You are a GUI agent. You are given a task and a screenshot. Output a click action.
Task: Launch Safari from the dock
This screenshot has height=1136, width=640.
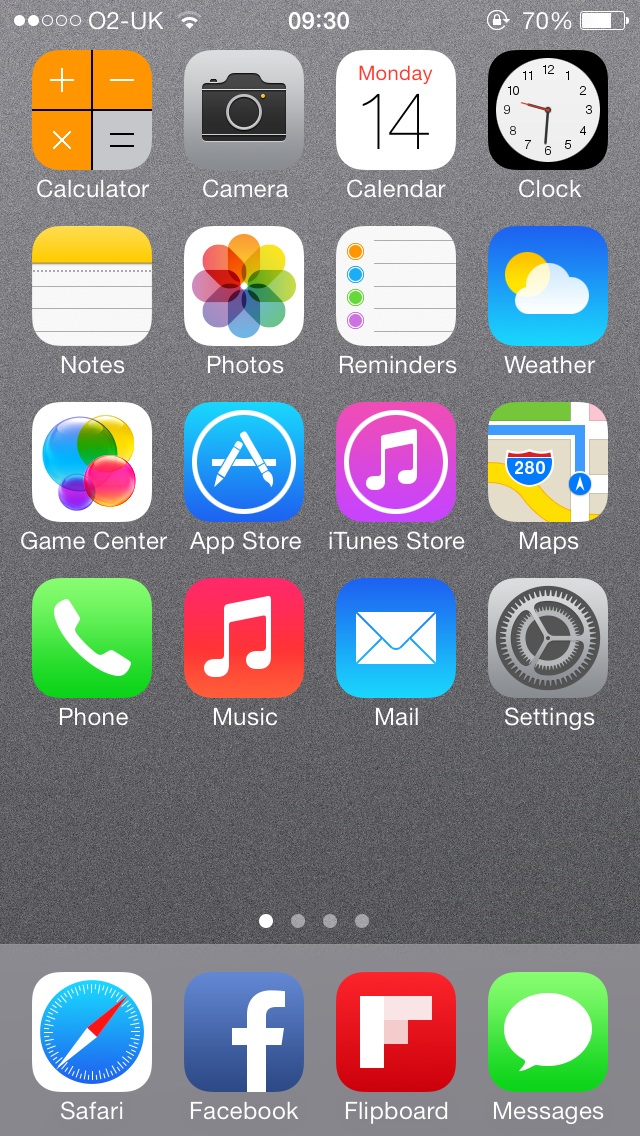click(x=92, y=1032)
